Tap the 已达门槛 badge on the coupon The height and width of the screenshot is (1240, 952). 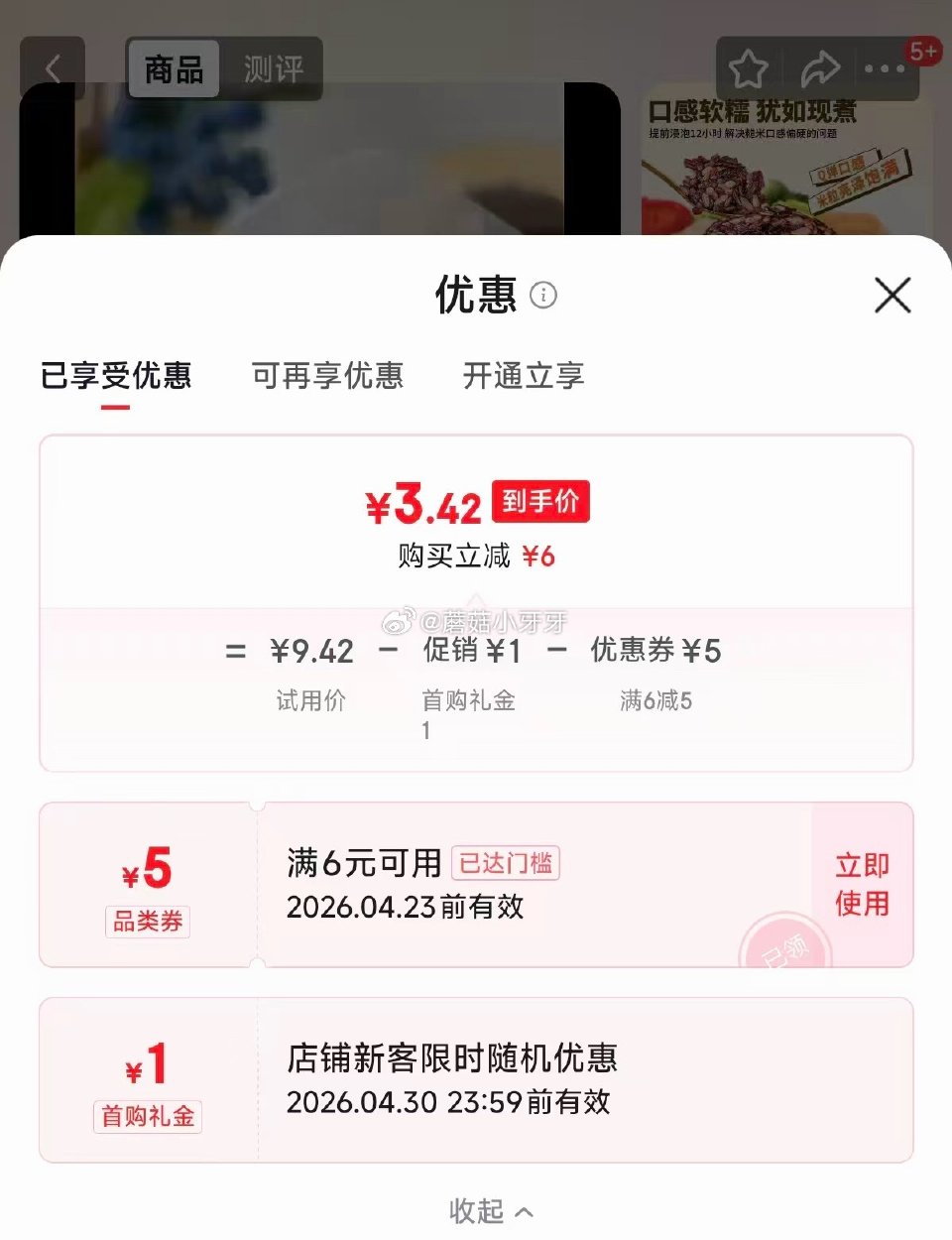coord(506,864)
